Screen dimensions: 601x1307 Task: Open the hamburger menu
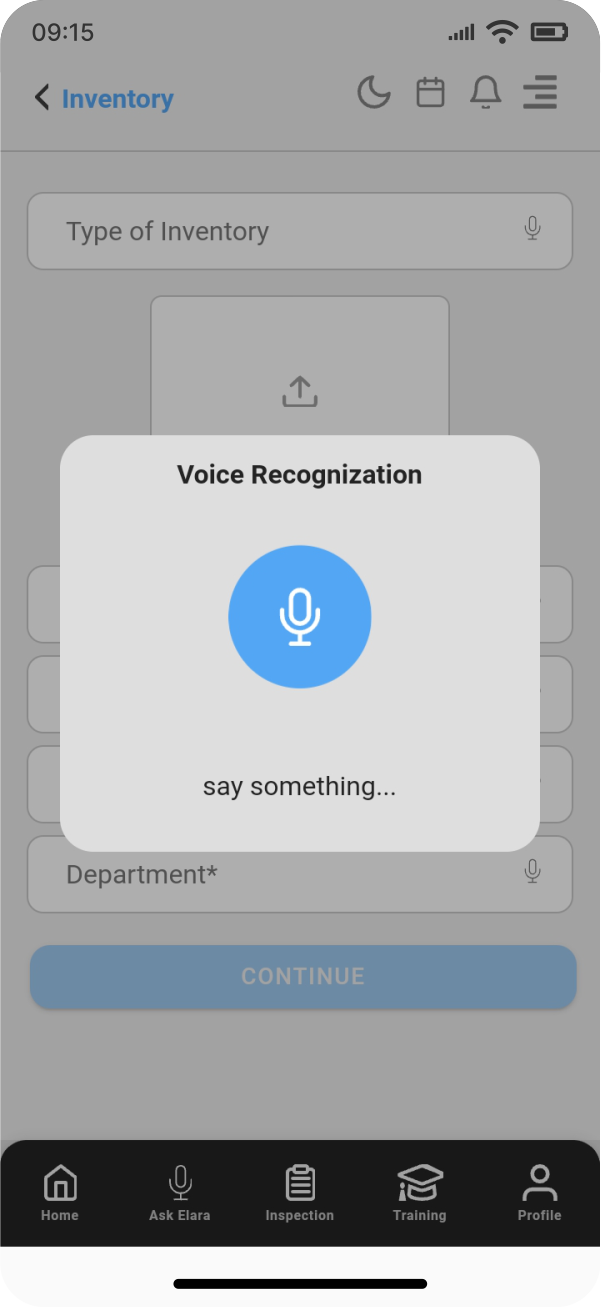(x=540, y=93)
